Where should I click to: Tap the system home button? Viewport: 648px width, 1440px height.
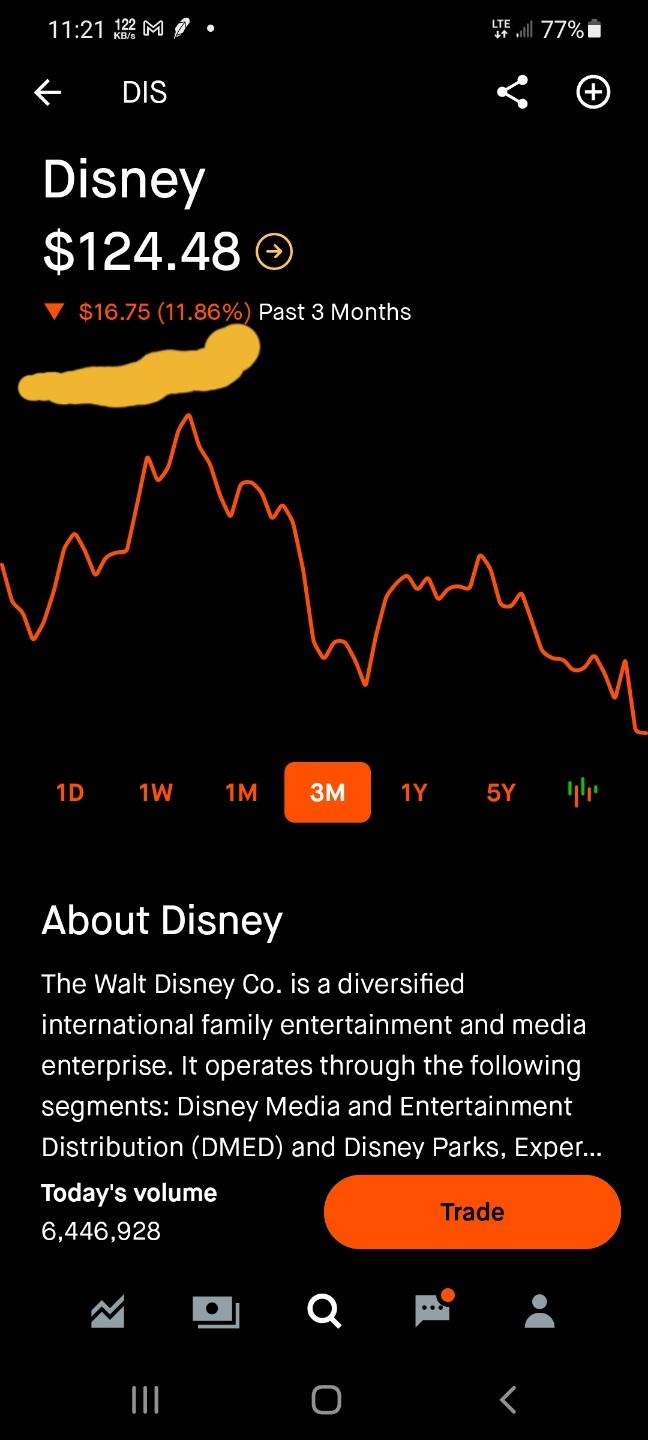(326, 1400)
